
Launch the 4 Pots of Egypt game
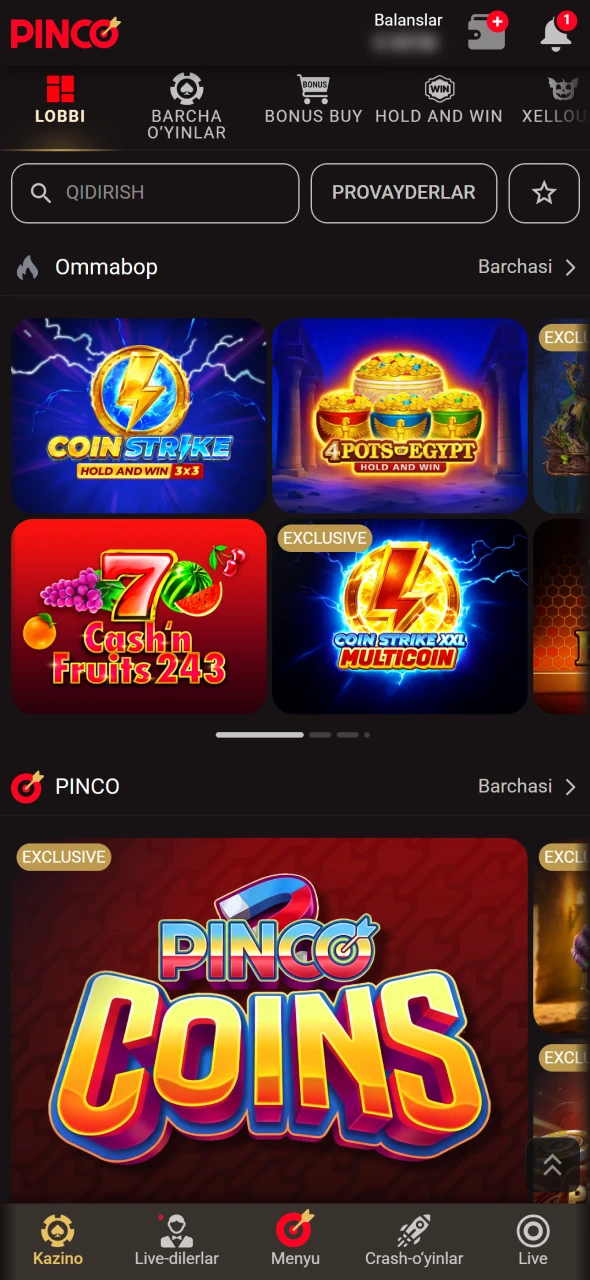pos(400,416)
